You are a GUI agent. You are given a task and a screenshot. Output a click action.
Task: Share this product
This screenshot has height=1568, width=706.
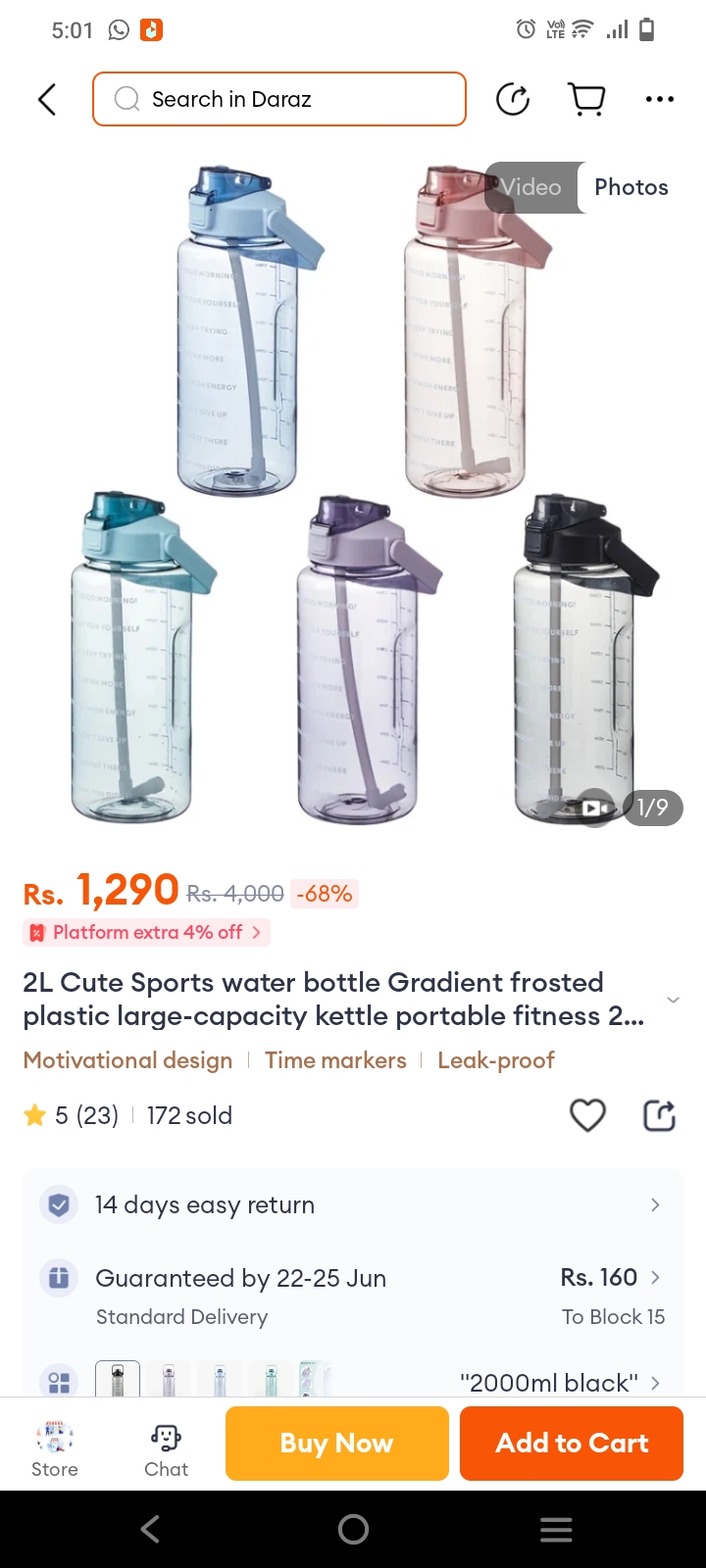(x=659, y=1115)
